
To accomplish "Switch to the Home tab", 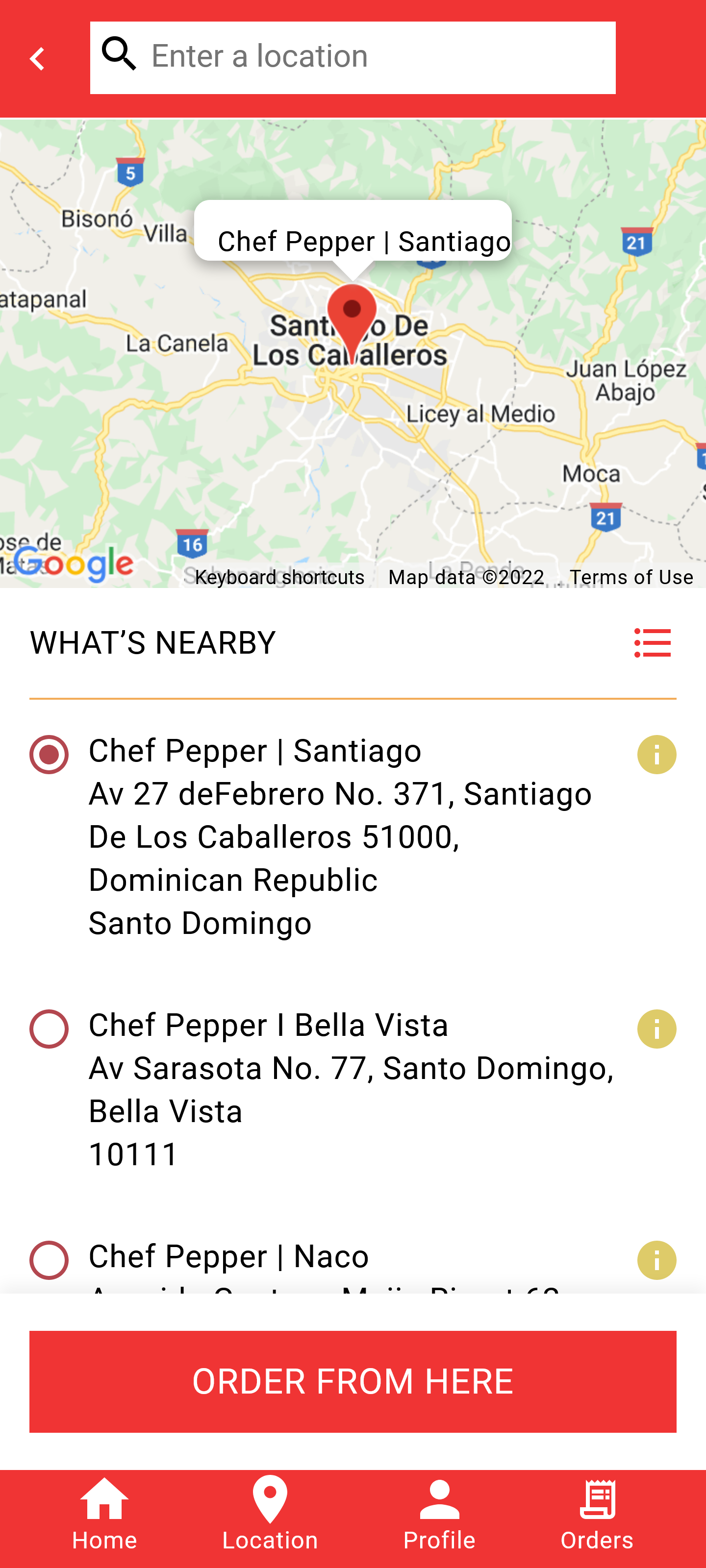I will point(104,1518).
